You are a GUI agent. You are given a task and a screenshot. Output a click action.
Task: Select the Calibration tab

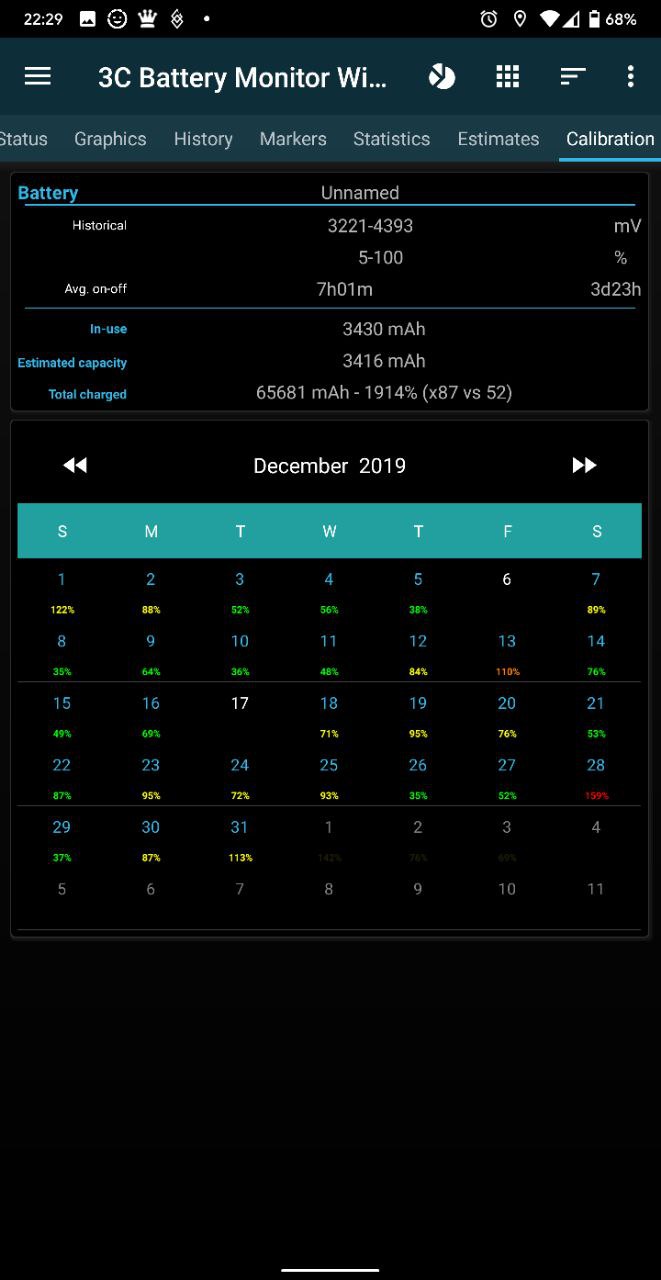tap(610, 139)
